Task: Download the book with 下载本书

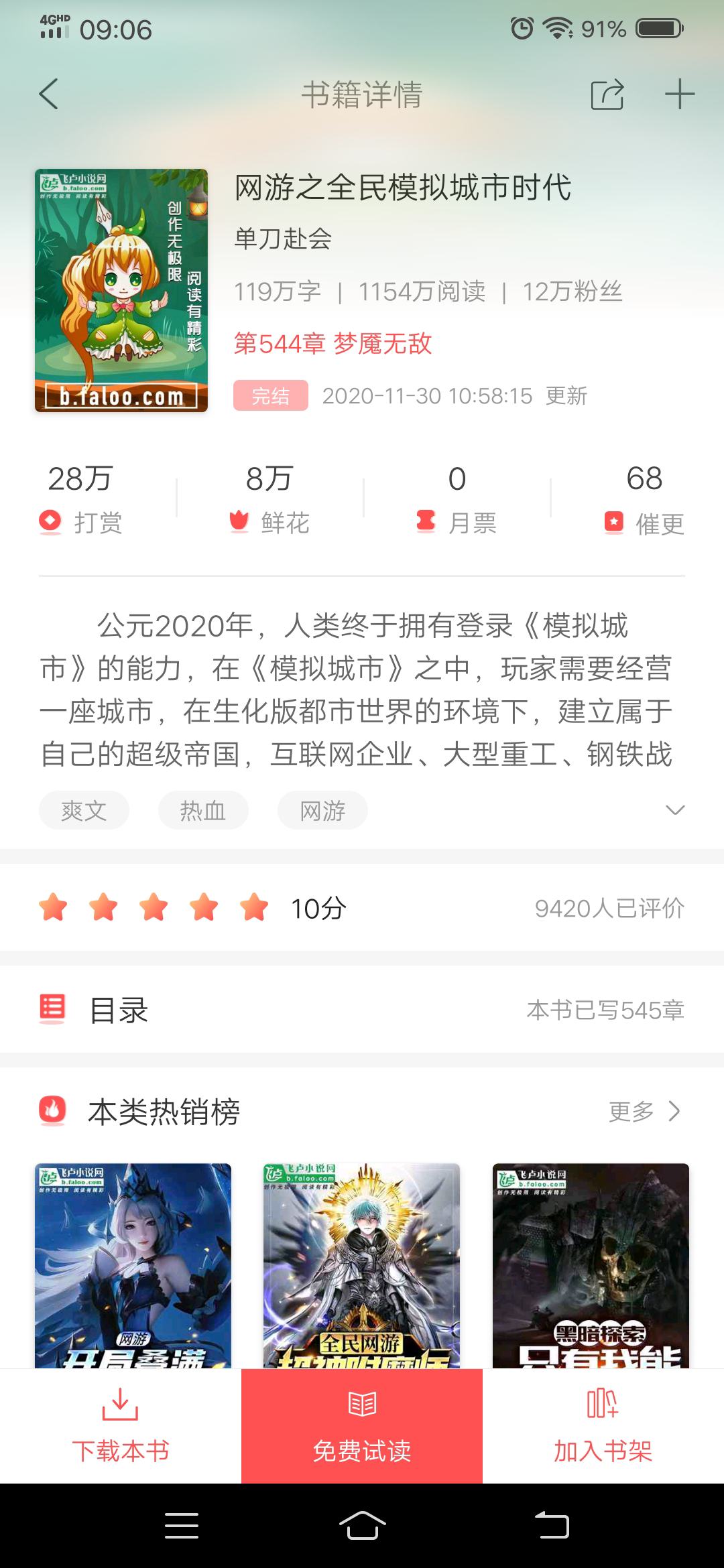Action: [x=121, y=1426]
